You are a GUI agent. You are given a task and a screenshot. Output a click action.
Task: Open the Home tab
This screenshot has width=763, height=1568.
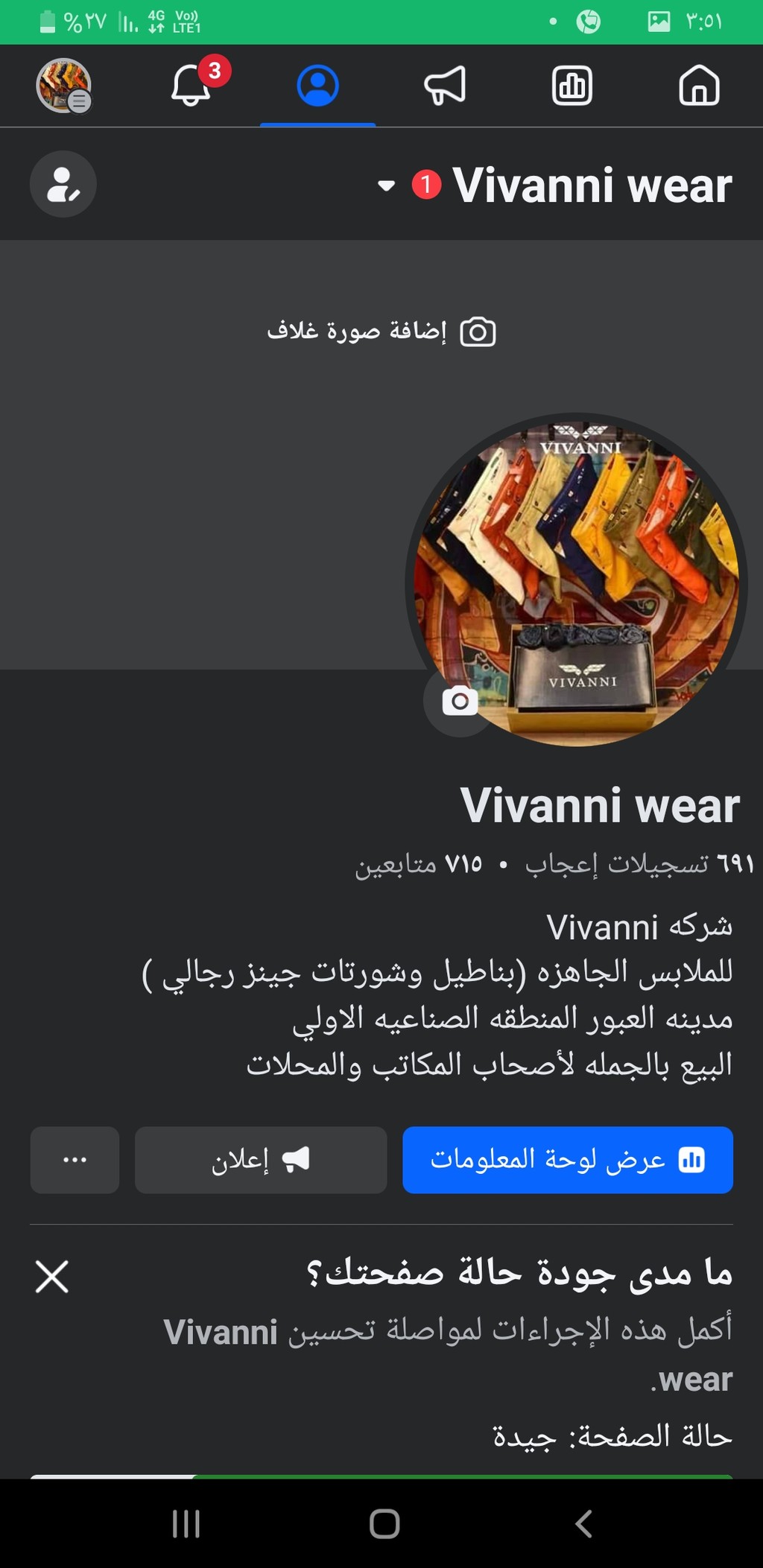click(x=699, y=85)
